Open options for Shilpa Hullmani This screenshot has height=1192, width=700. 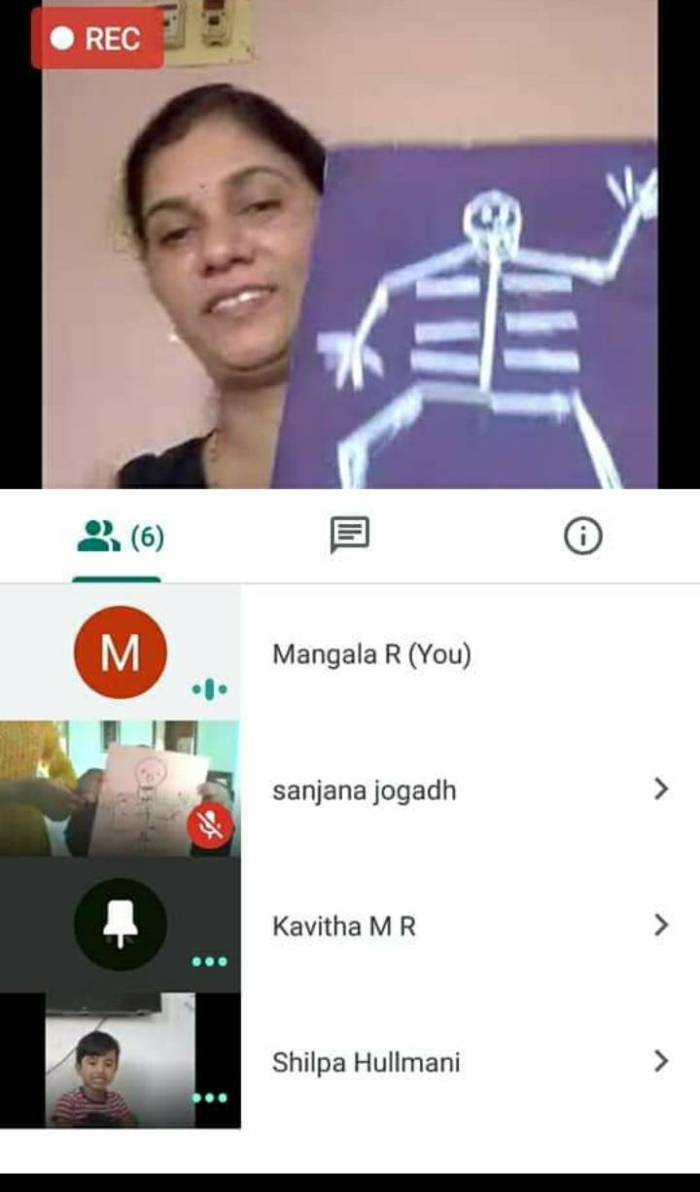(x=660, y=1061)
